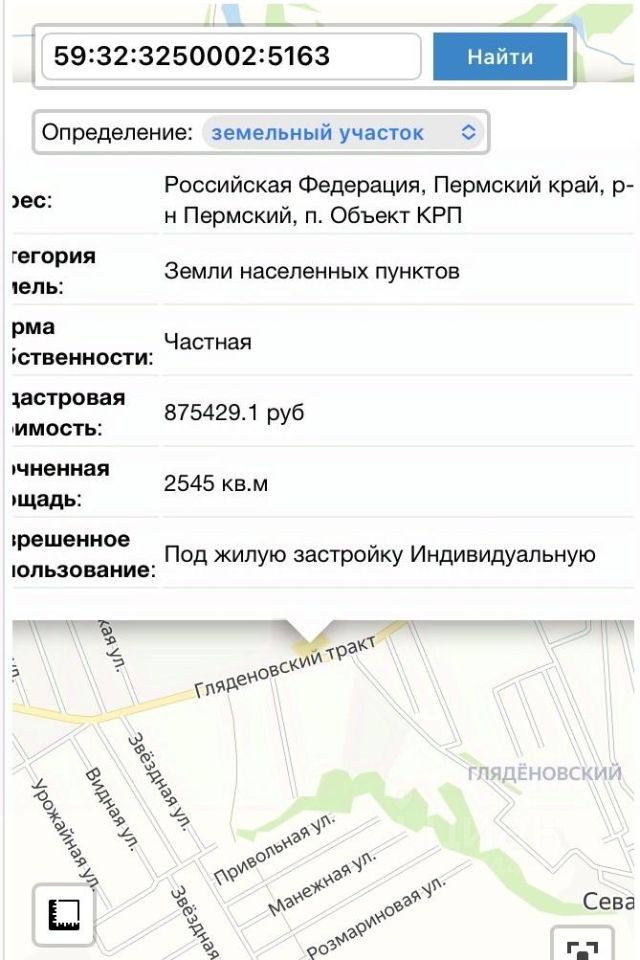Open the ruler measurement tool
The image size is (640, 960).
point(64,914)
